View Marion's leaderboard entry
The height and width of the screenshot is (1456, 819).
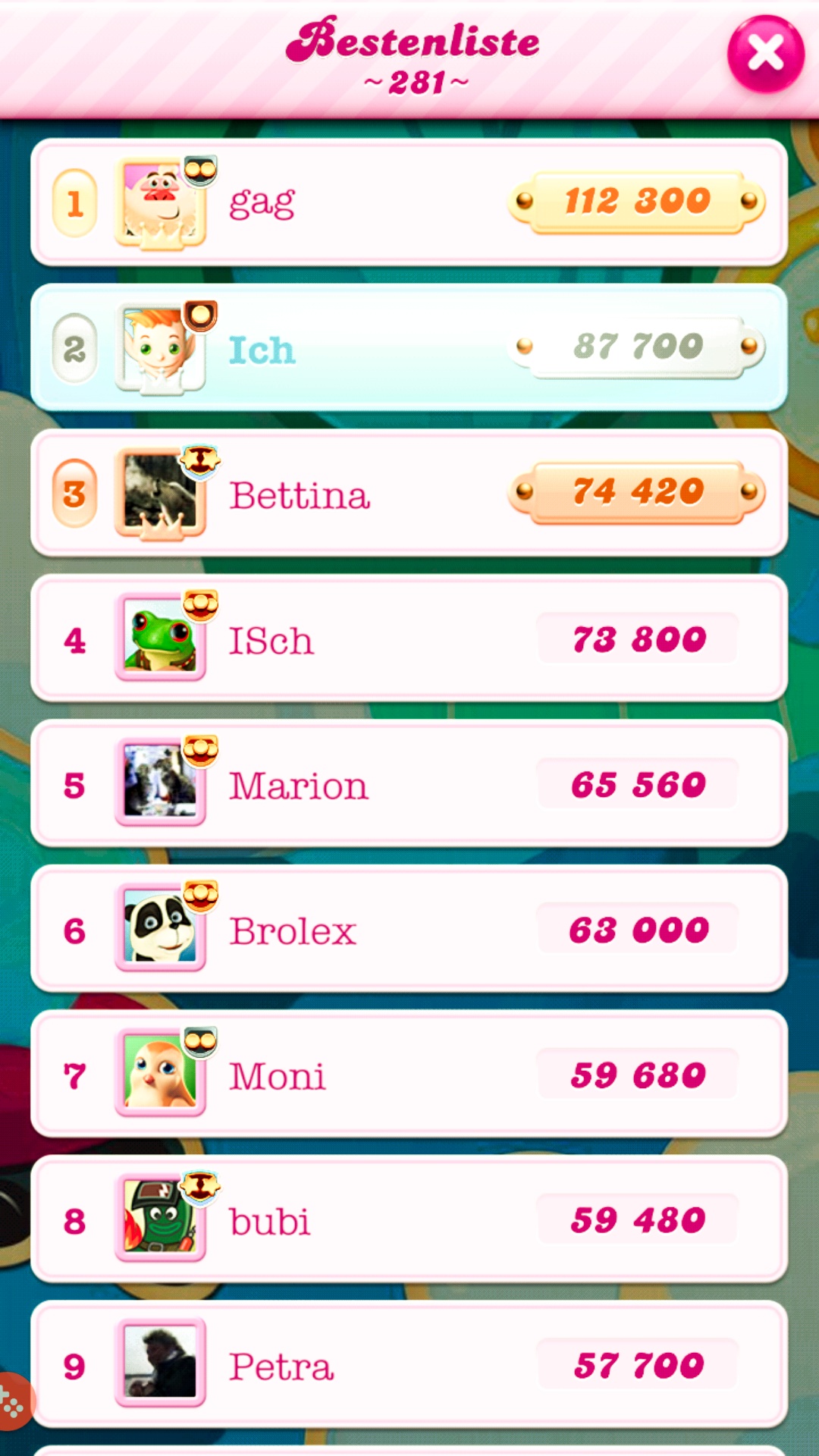409,785
